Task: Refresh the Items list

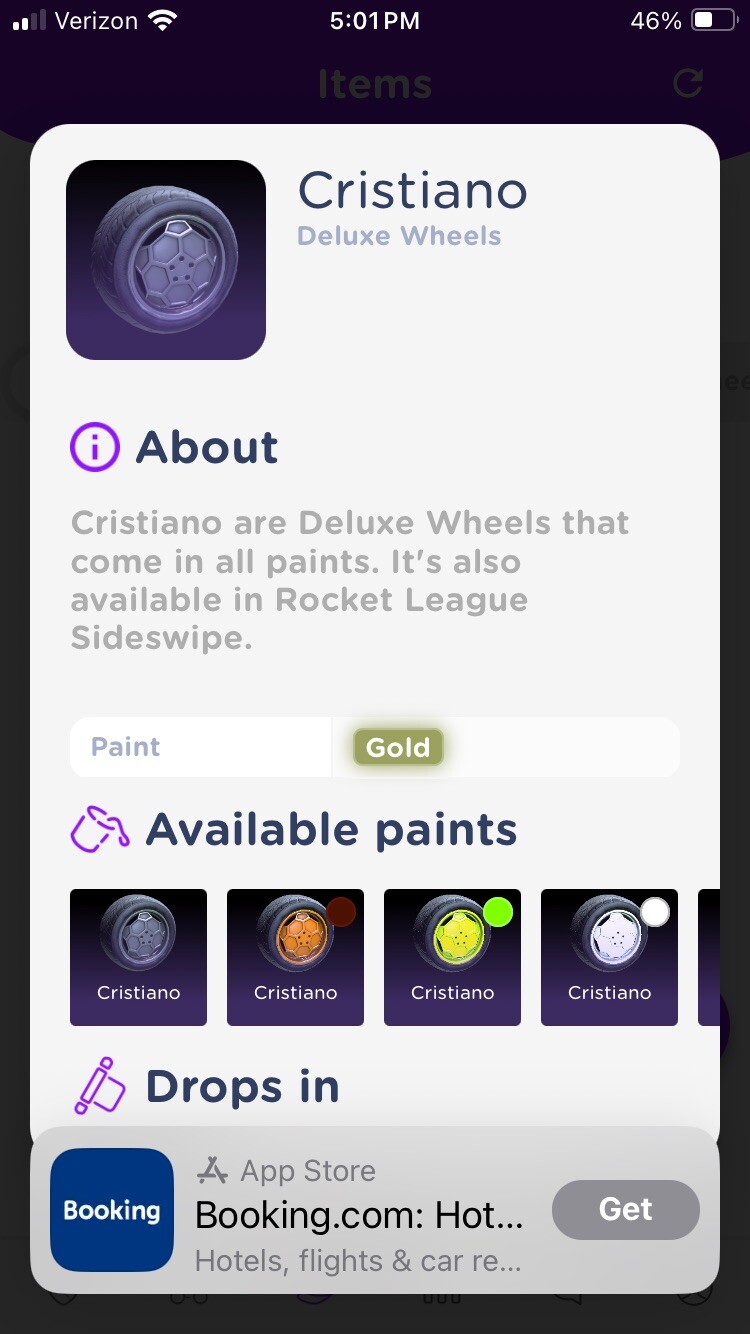Action: pos(688,83)
